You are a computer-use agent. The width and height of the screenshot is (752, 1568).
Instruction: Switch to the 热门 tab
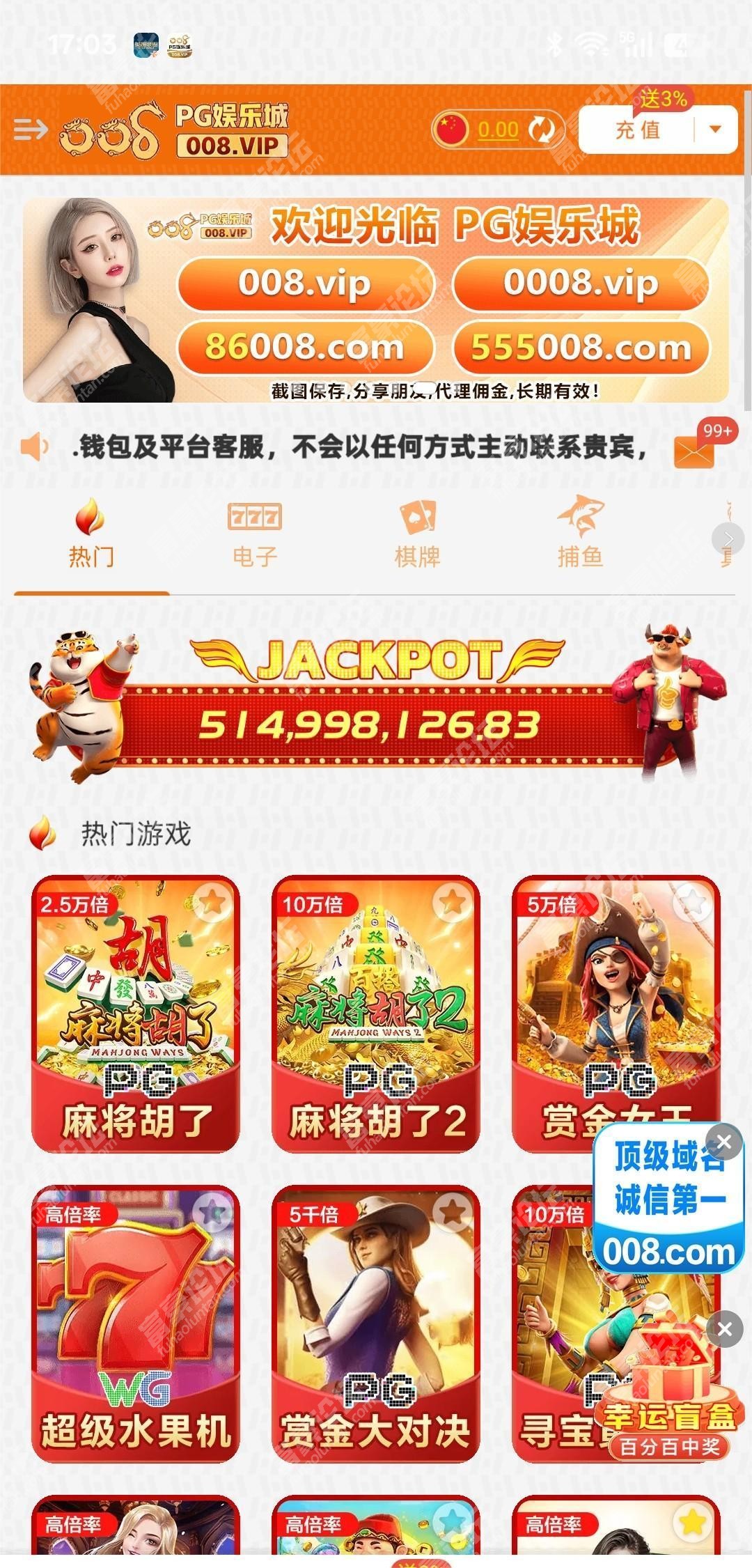(x=91, y=533)
